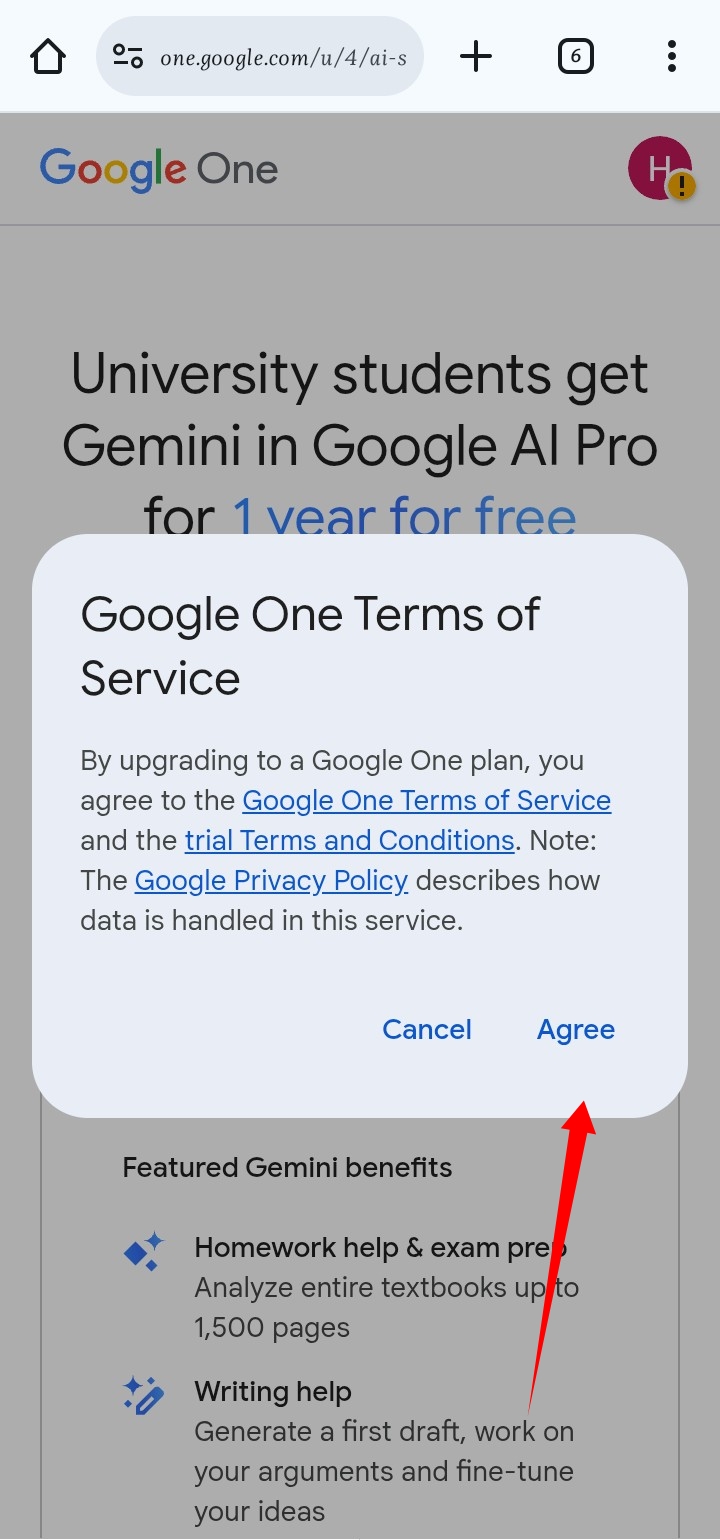
Task: Open the browser overflow menu
Action: [x=671, y=56]
